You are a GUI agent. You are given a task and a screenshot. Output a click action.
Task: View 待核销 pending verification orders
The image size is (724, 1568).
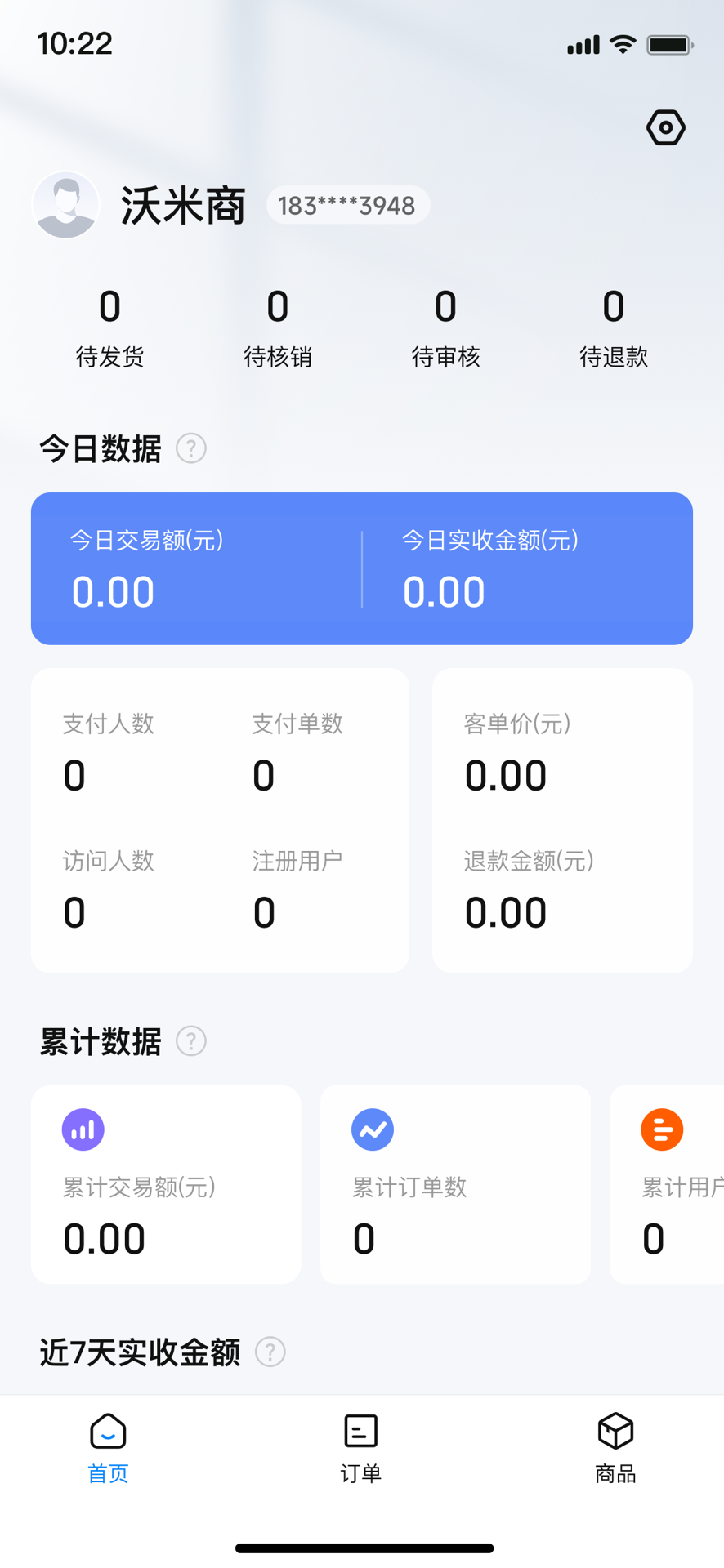278,327
